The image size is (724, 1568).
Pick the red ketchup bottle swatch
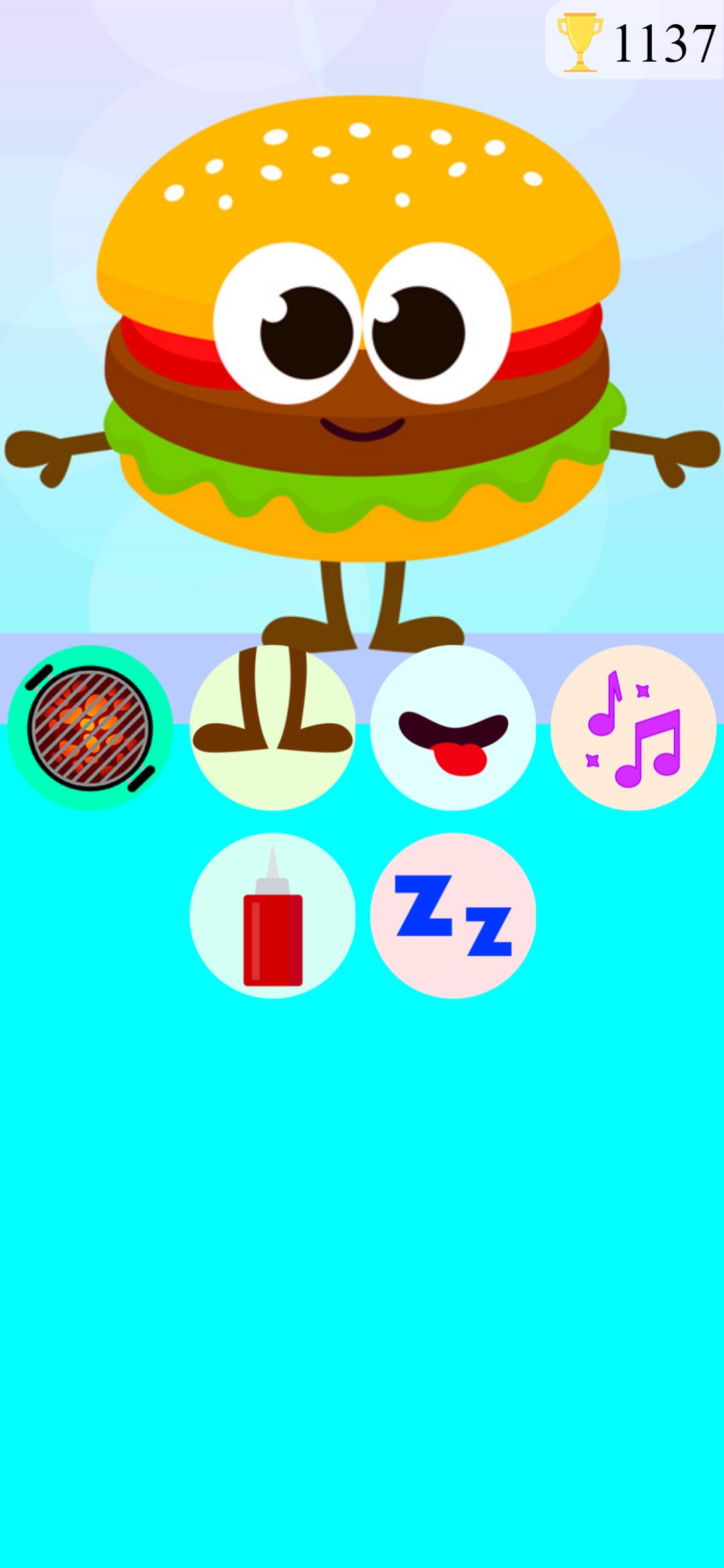271,938
